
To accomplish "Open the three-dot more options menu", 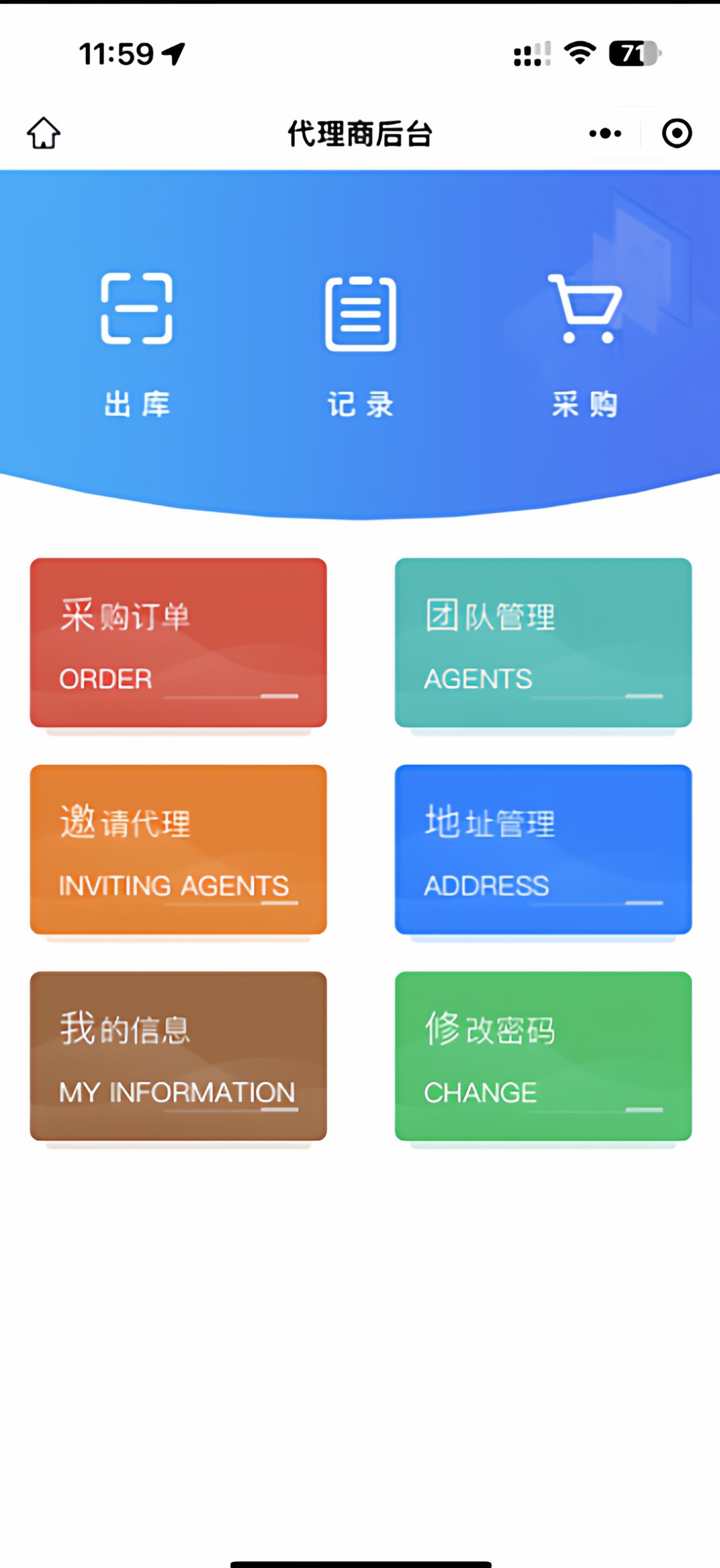I will pyautogui.click(x=605, y=133).
